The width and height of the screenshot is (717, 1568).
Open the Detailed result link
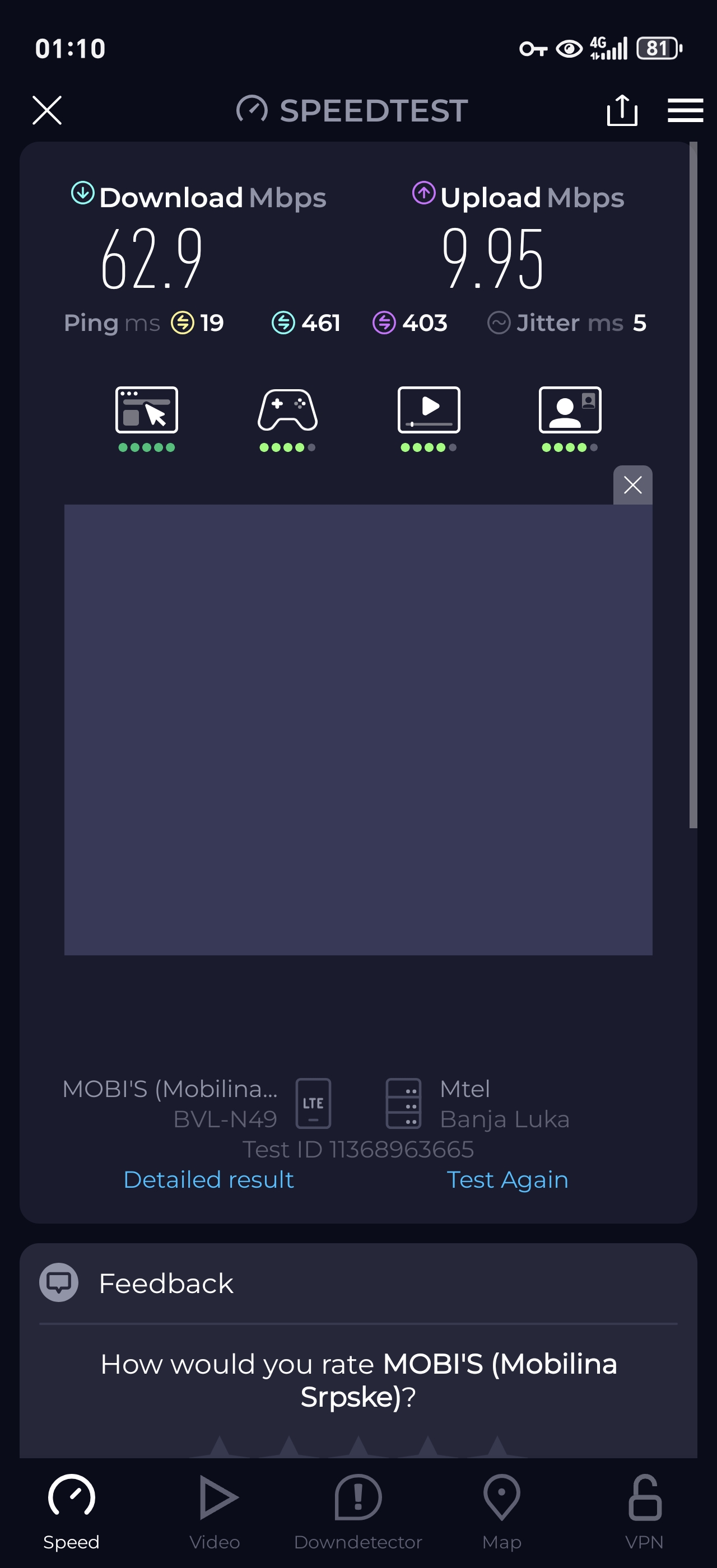point(209,1180)
